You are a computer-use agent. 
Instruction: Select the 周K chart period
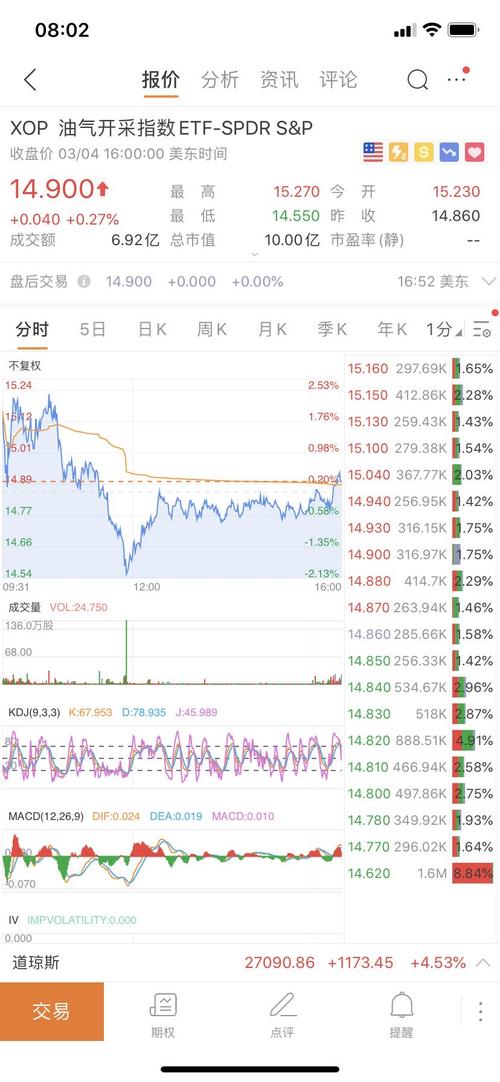pyautogui.click(x=212, y=329)
